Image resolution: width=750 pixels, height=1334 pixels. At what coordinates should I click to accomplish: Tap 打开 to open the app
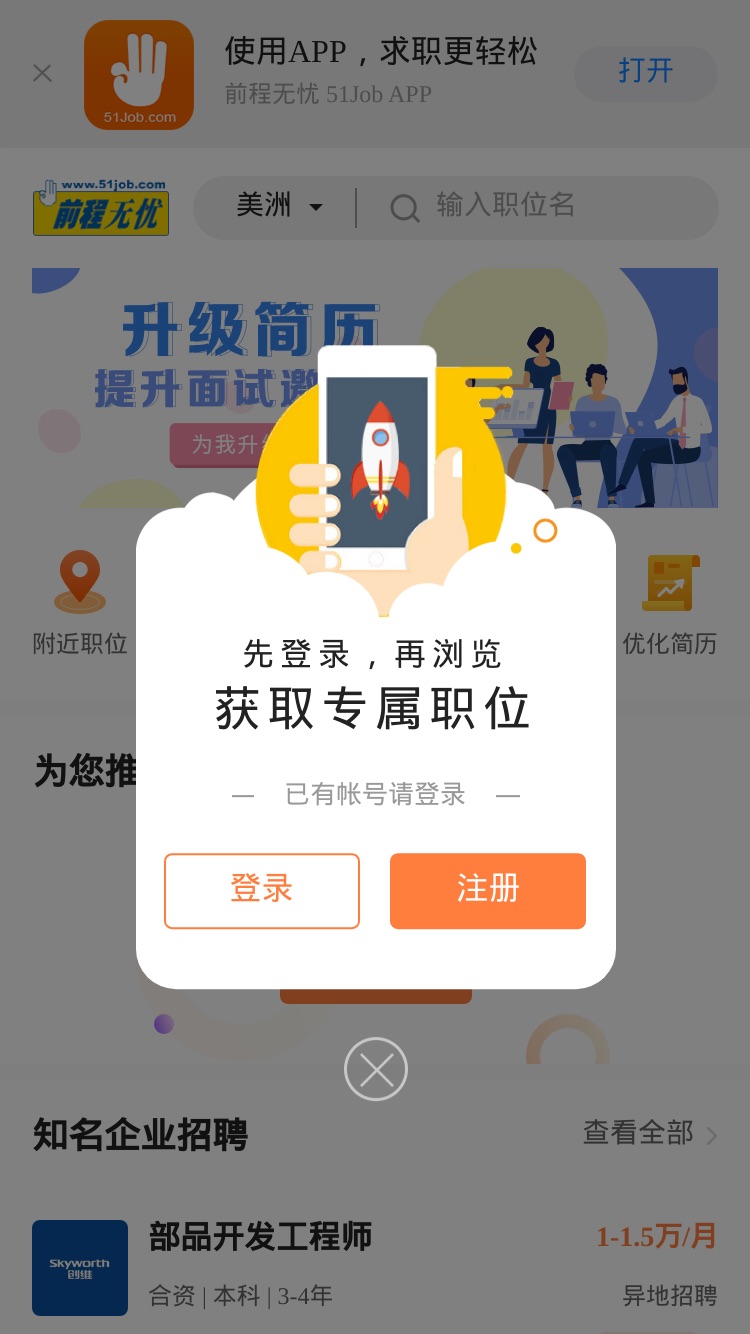(646, 72)
